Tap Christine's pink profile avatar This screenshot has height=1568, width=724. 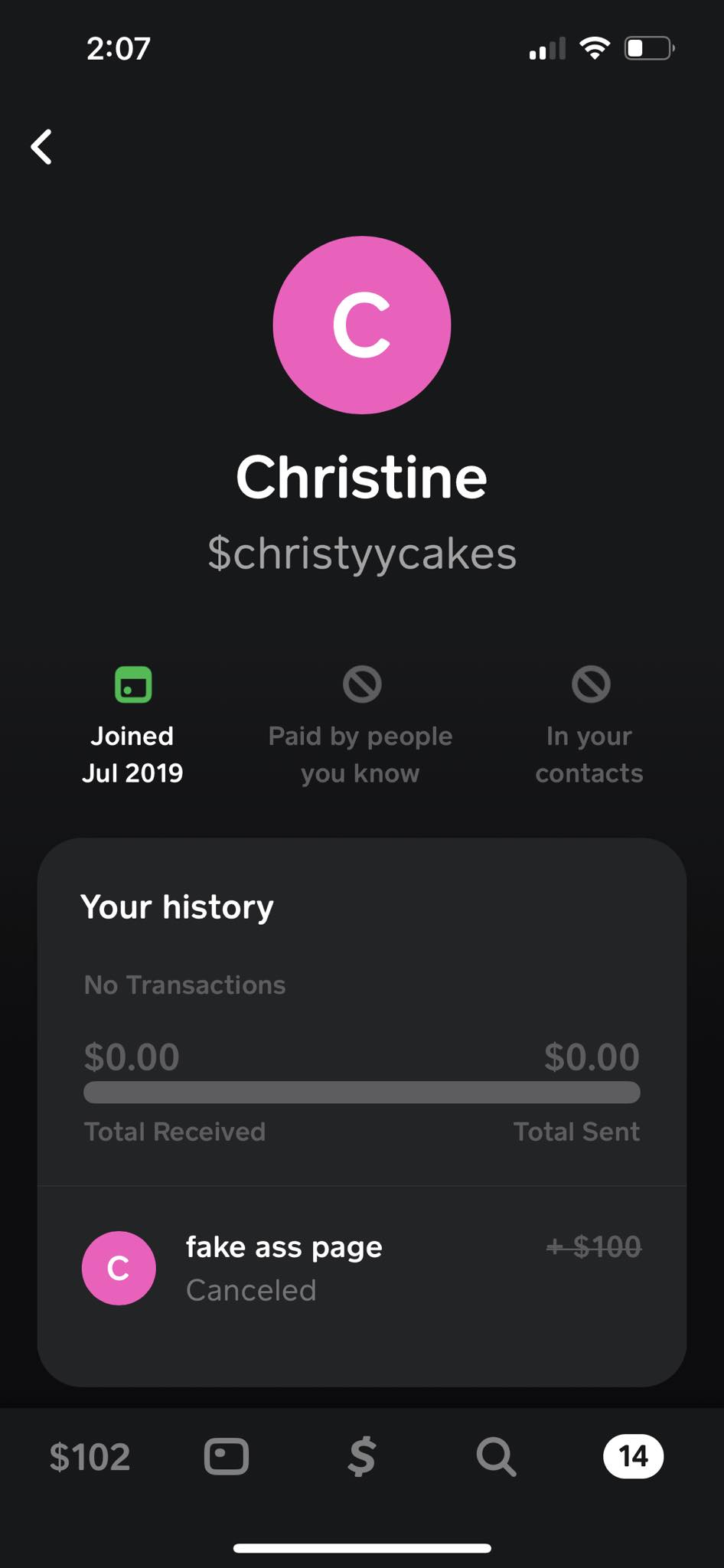pyautogui.click(x=361, y=325)
